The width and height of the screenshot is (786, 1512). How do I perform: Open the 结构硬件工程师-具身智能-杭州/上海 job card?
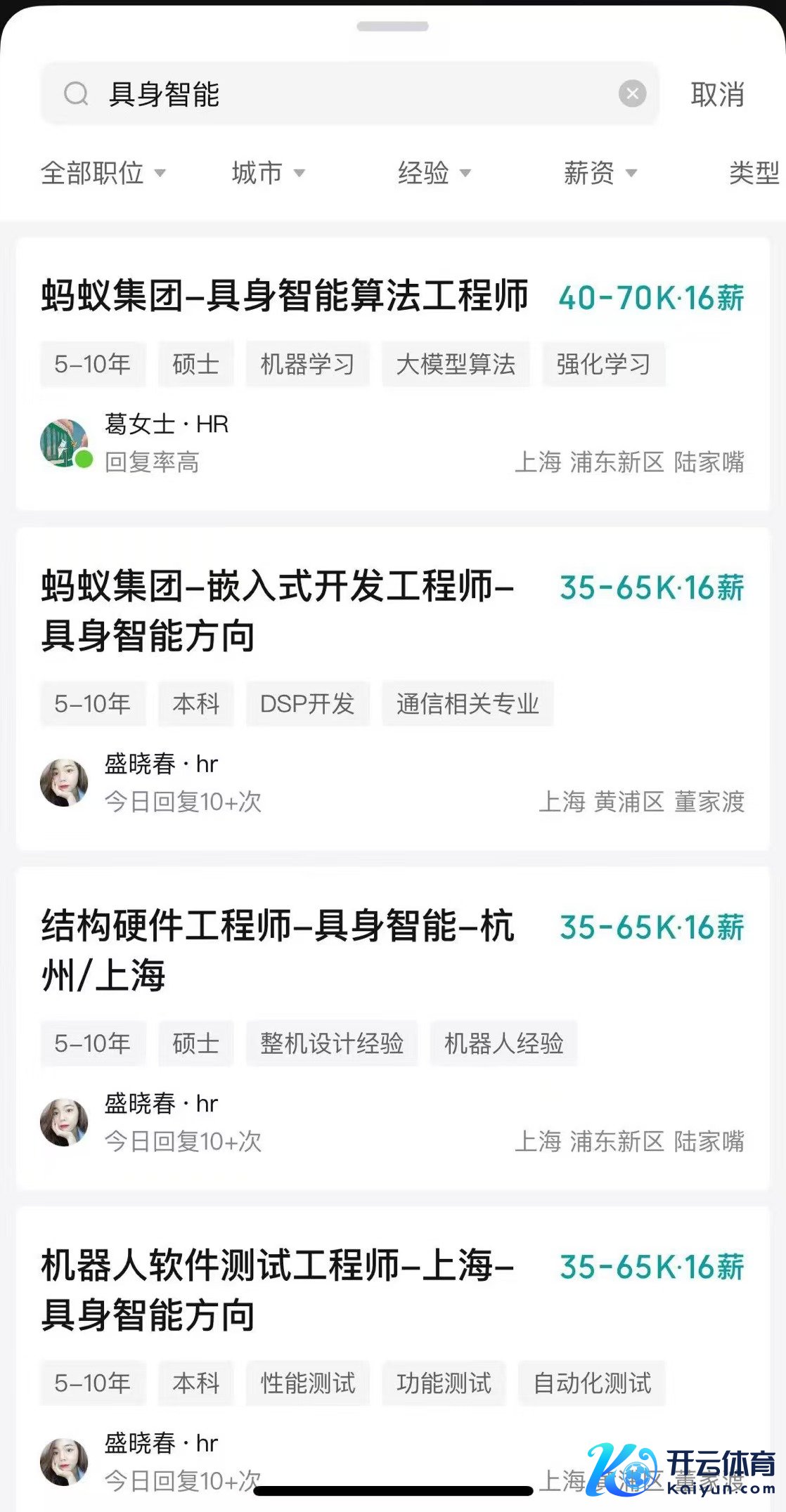[x=278, y=949]
